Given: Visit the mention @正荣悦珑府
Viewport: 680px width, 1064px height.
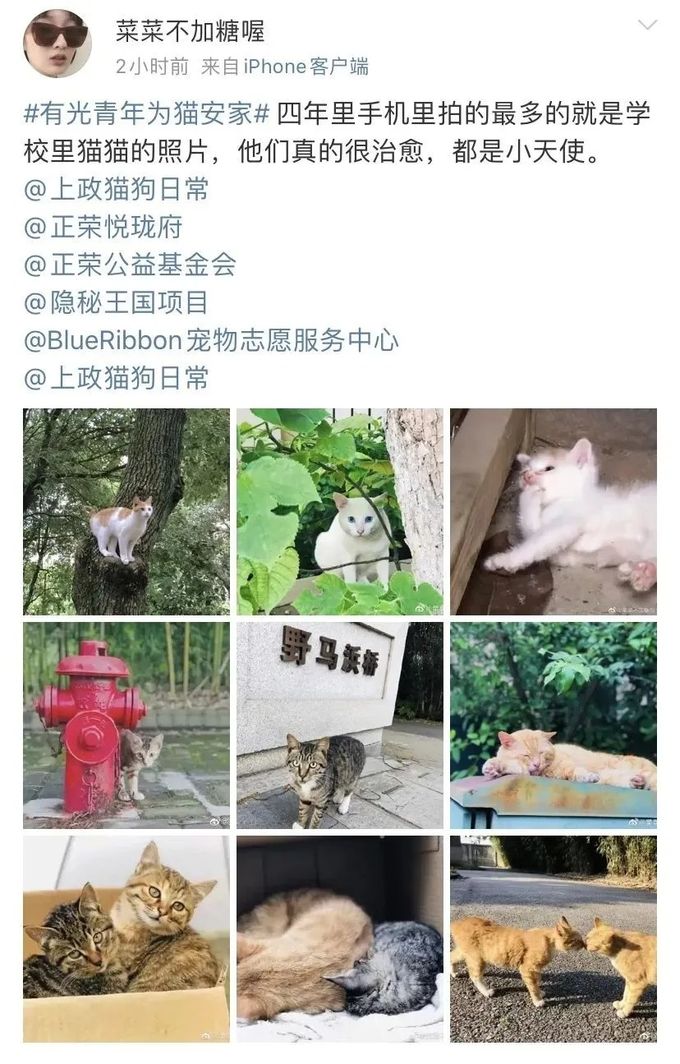Looking at the screenshot, I should pos(103,226).
